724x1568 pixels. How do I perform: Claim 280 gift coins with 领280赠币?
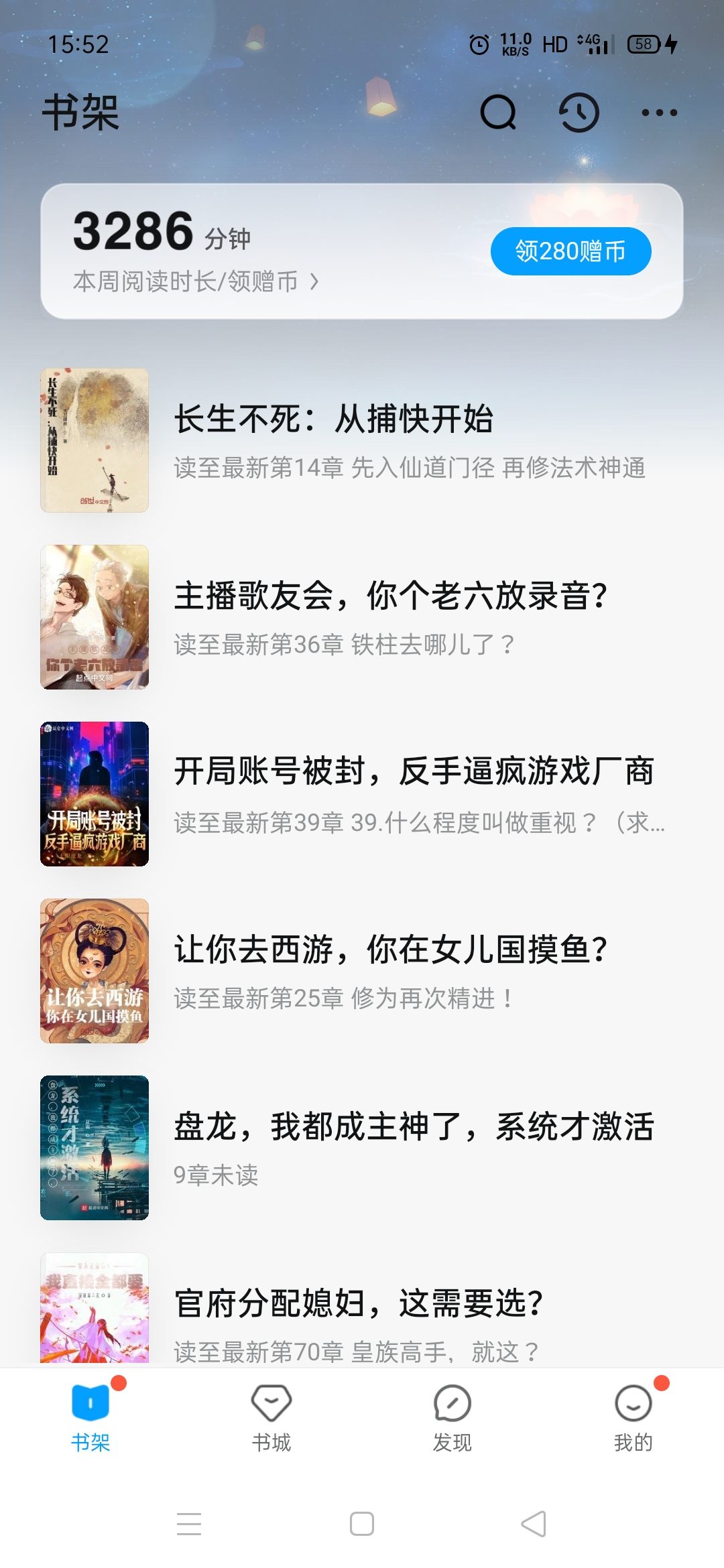570,251
